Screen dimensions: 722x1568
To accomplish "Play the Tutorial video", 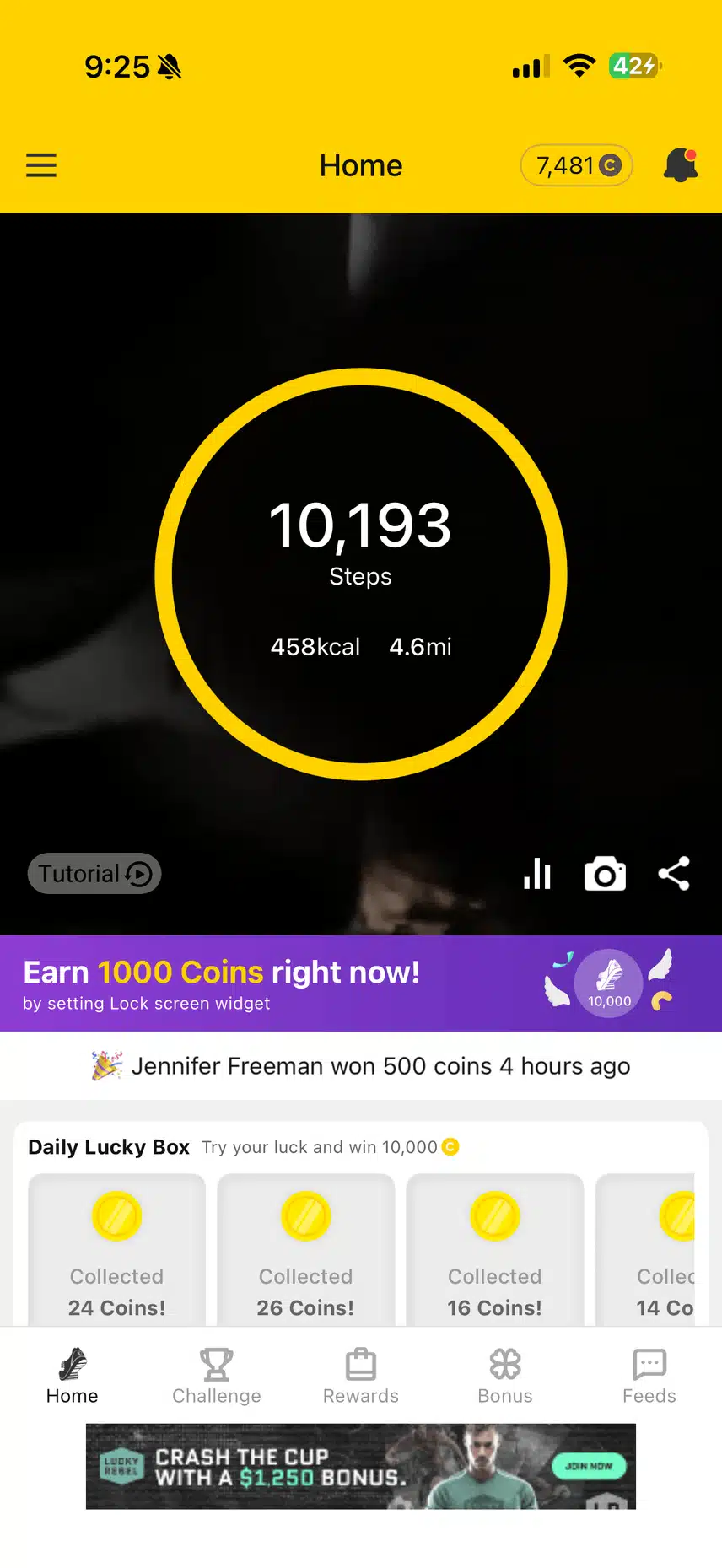I will tap(94, 874).
